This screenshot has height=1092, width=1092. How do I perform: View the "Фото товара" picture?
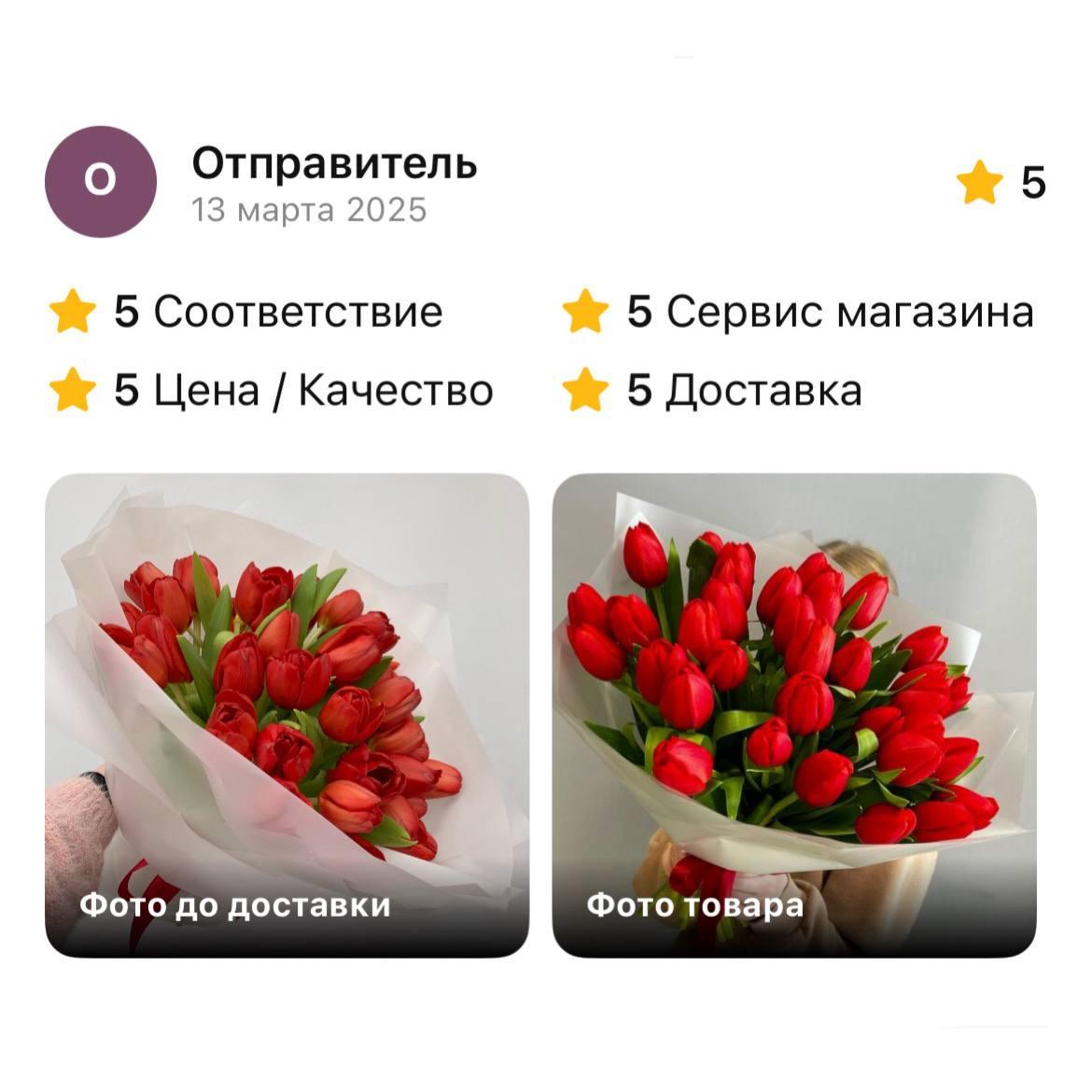point(793,714)
